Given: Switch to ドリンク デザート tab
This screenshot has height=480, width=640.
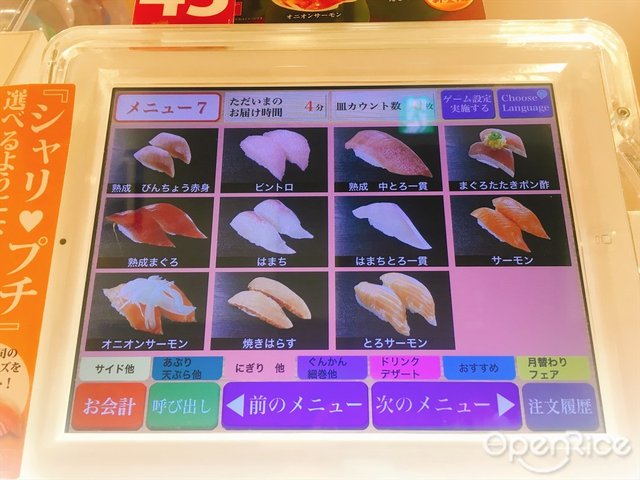Looking at the screenshot, I should pyautogui.click(x=402, y=367).
